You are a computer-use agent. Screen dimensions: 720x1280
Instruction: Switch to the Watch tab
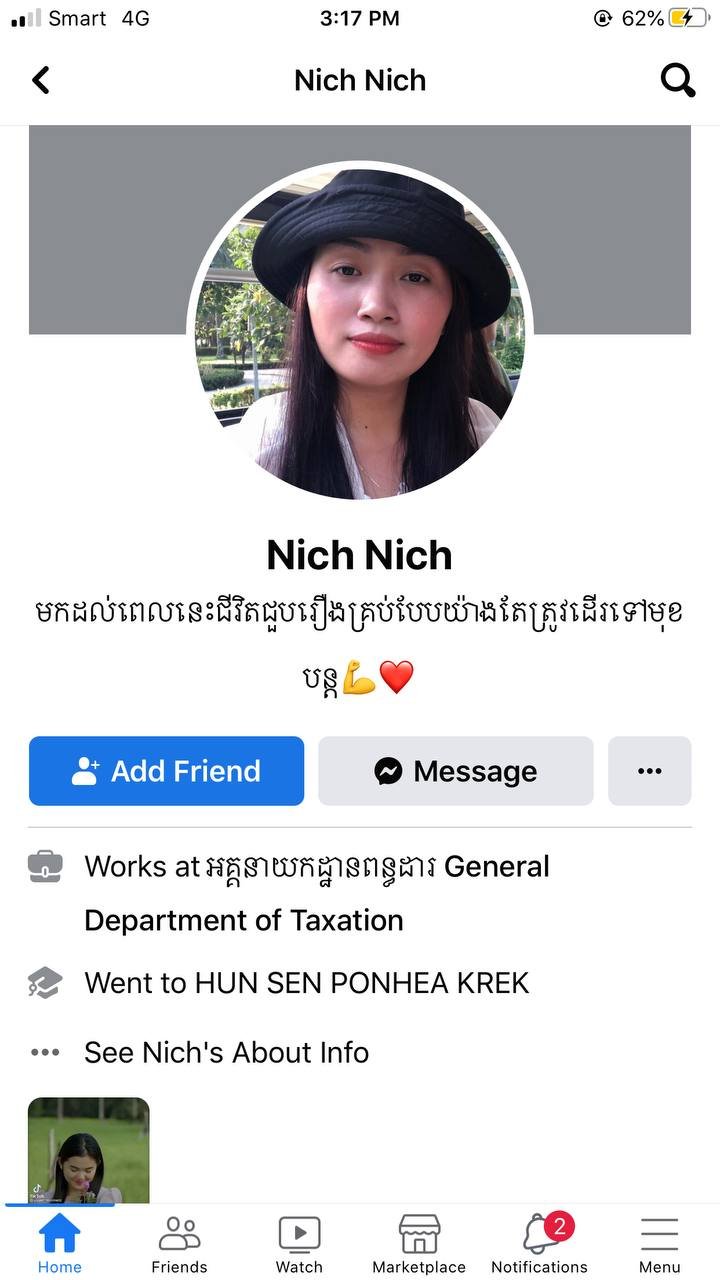[x=299, y=1245]
